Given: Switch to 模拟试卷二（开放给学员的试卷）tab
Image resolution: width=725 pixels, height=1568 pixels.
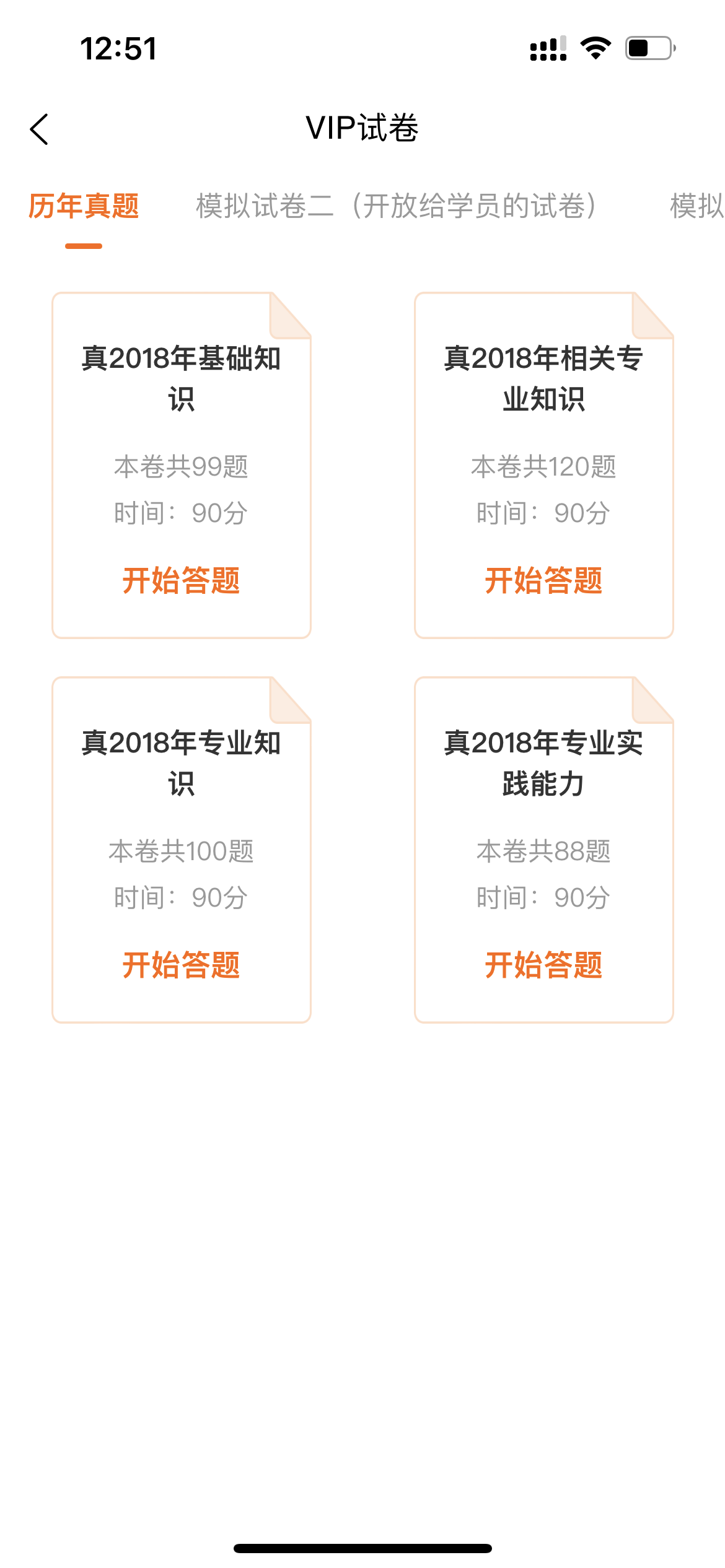Looking at the screenshot, I should 397,206.
